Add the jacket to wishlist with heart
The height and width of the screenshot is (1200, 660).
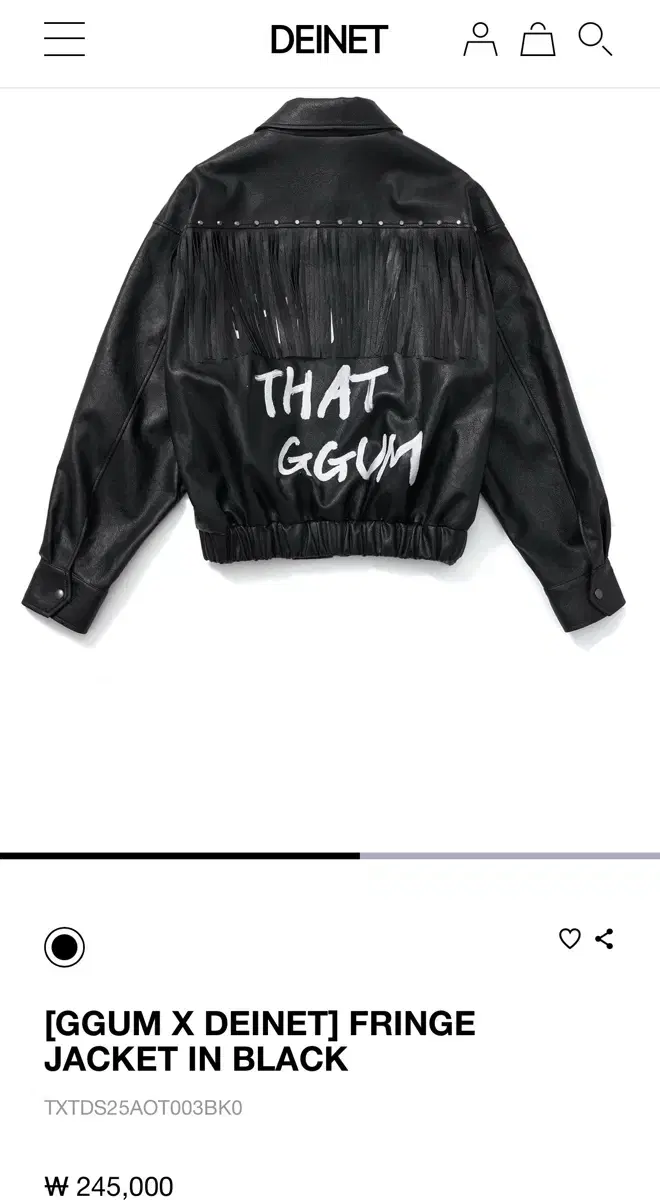coord(570,939)
